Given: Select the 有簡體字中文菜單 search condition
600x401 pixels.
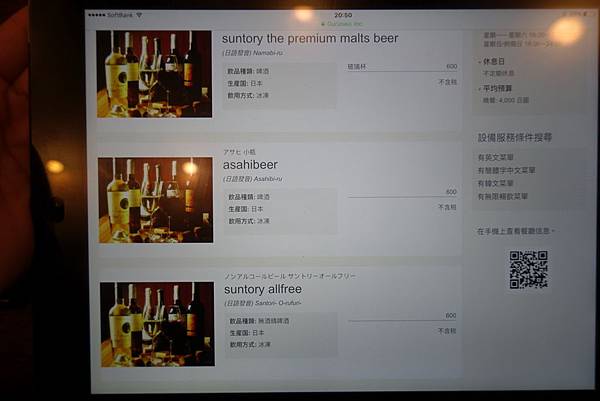Looking at the screenshot, I should [x=508, y=171].
